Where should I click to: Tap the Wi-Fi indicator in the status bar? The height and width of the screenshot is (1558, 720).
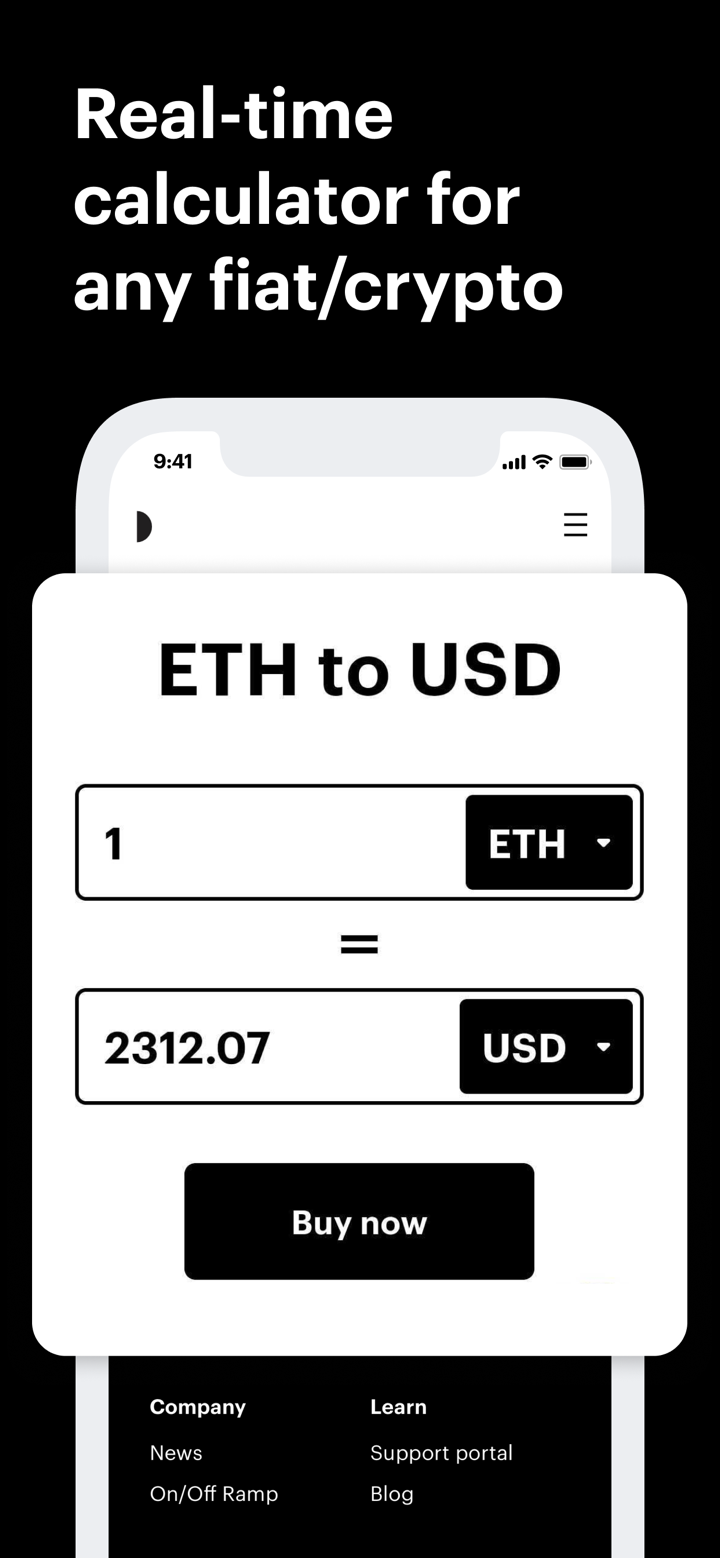pyautogui.click(x=541, y=461)
